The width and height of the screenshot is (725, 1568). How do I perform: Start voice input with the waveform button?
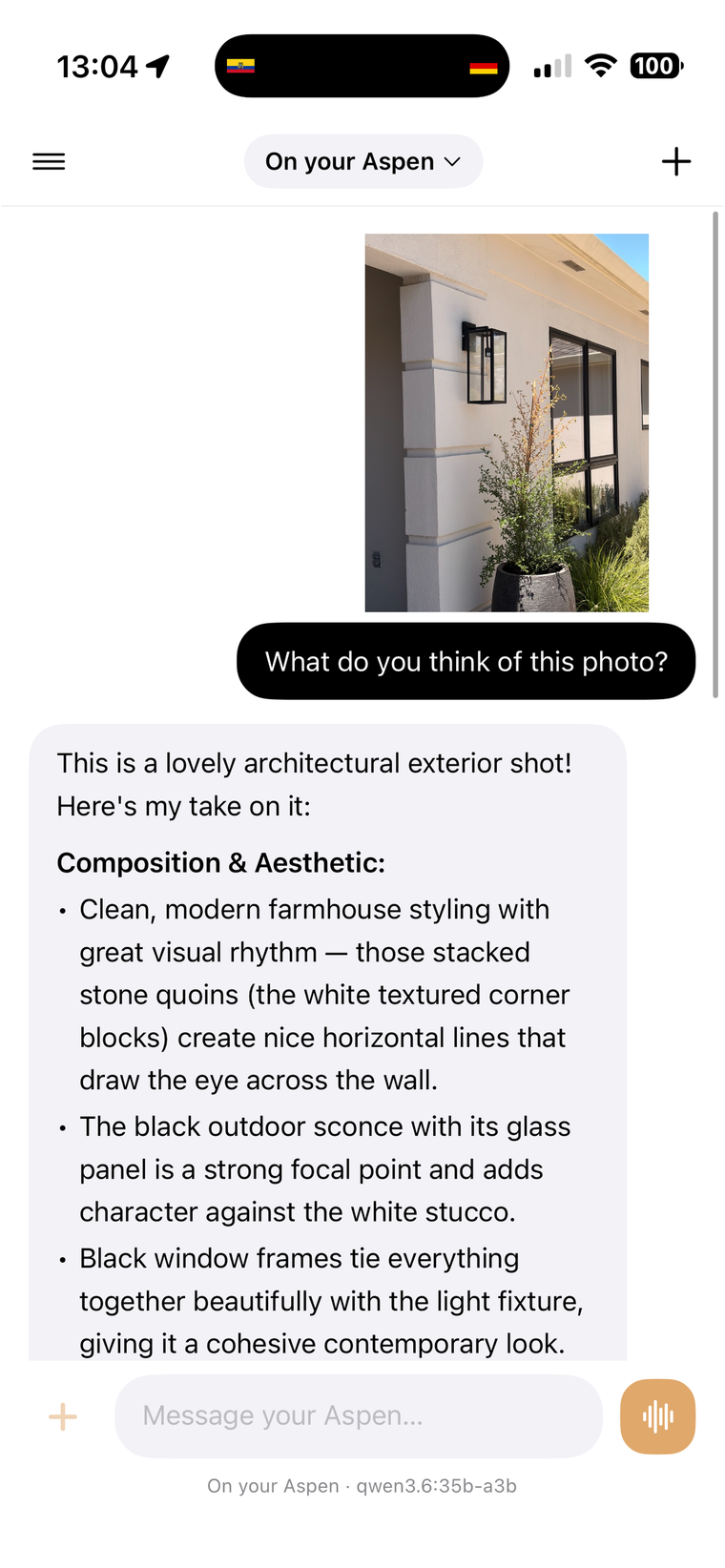(x=657, y=1416)
